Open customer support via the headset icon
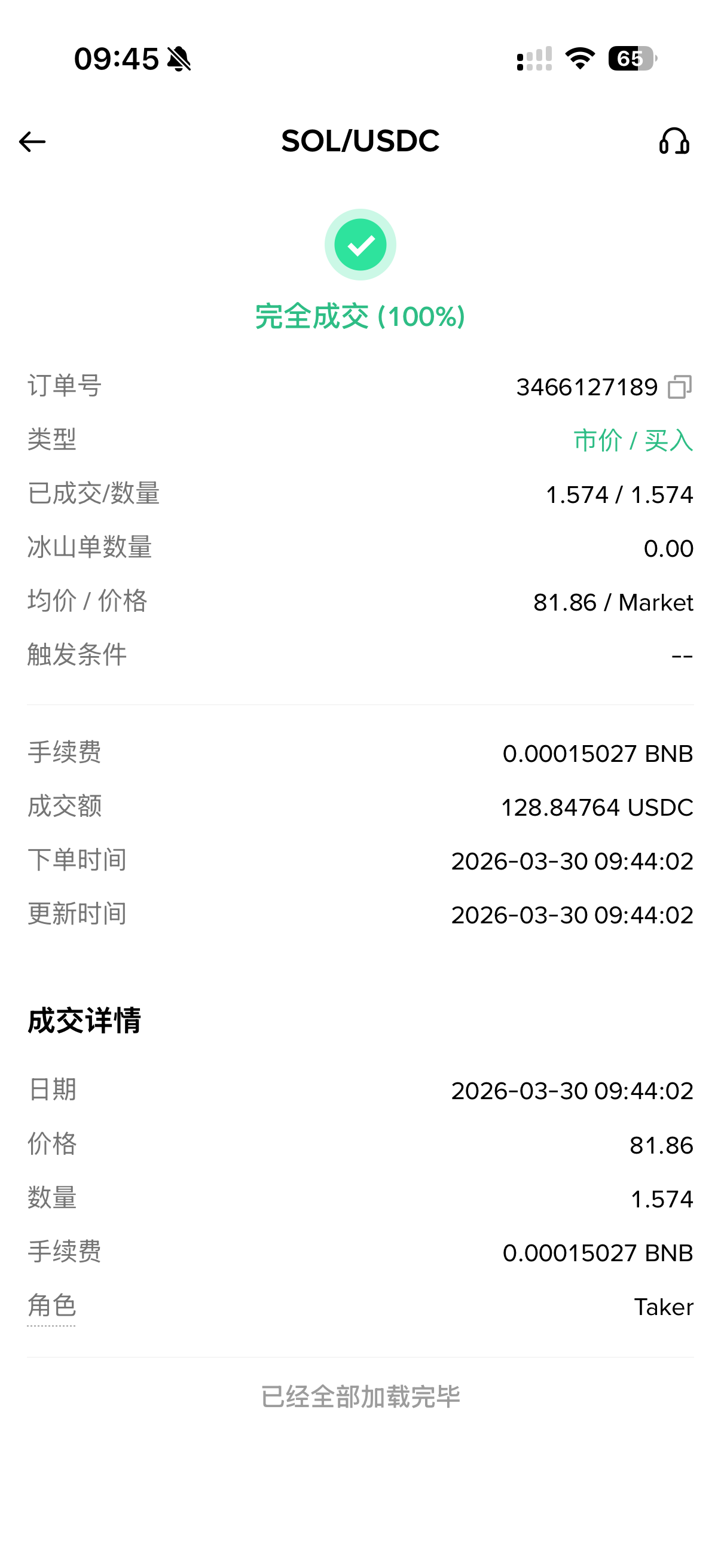The width and height of the screenshot is (721, 1568). coord(674,141)
